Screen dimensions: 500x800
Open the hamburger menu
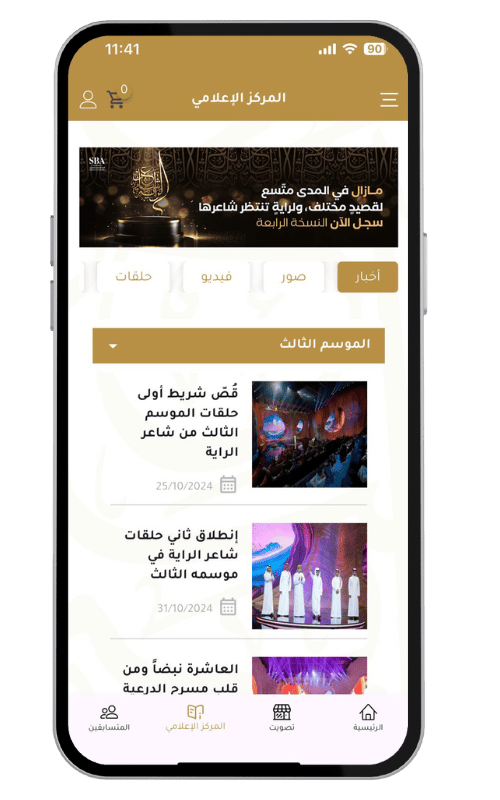pos(389,99)
